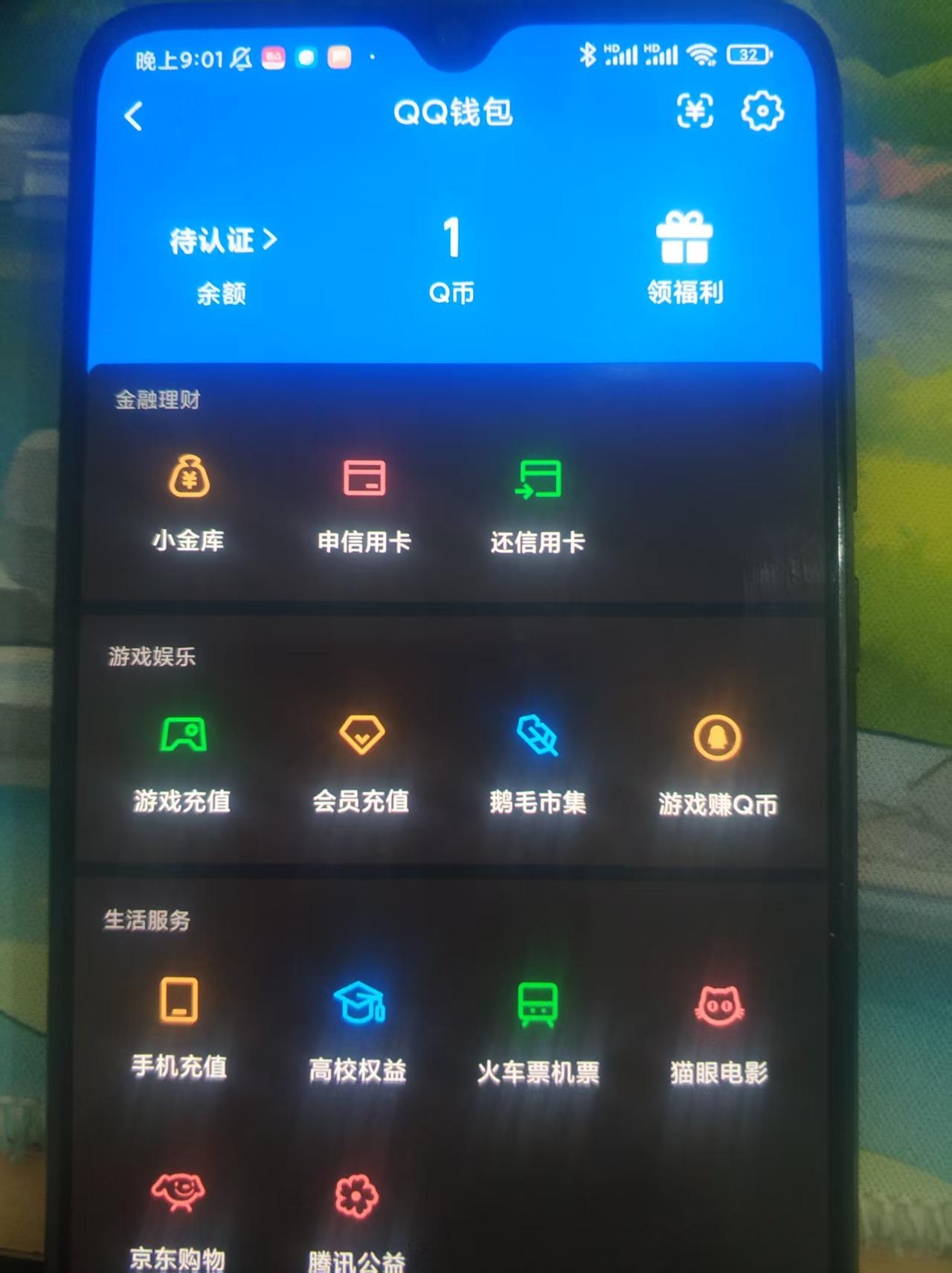View the Q币 count showing 1
952x1273 pixels.
451,246
